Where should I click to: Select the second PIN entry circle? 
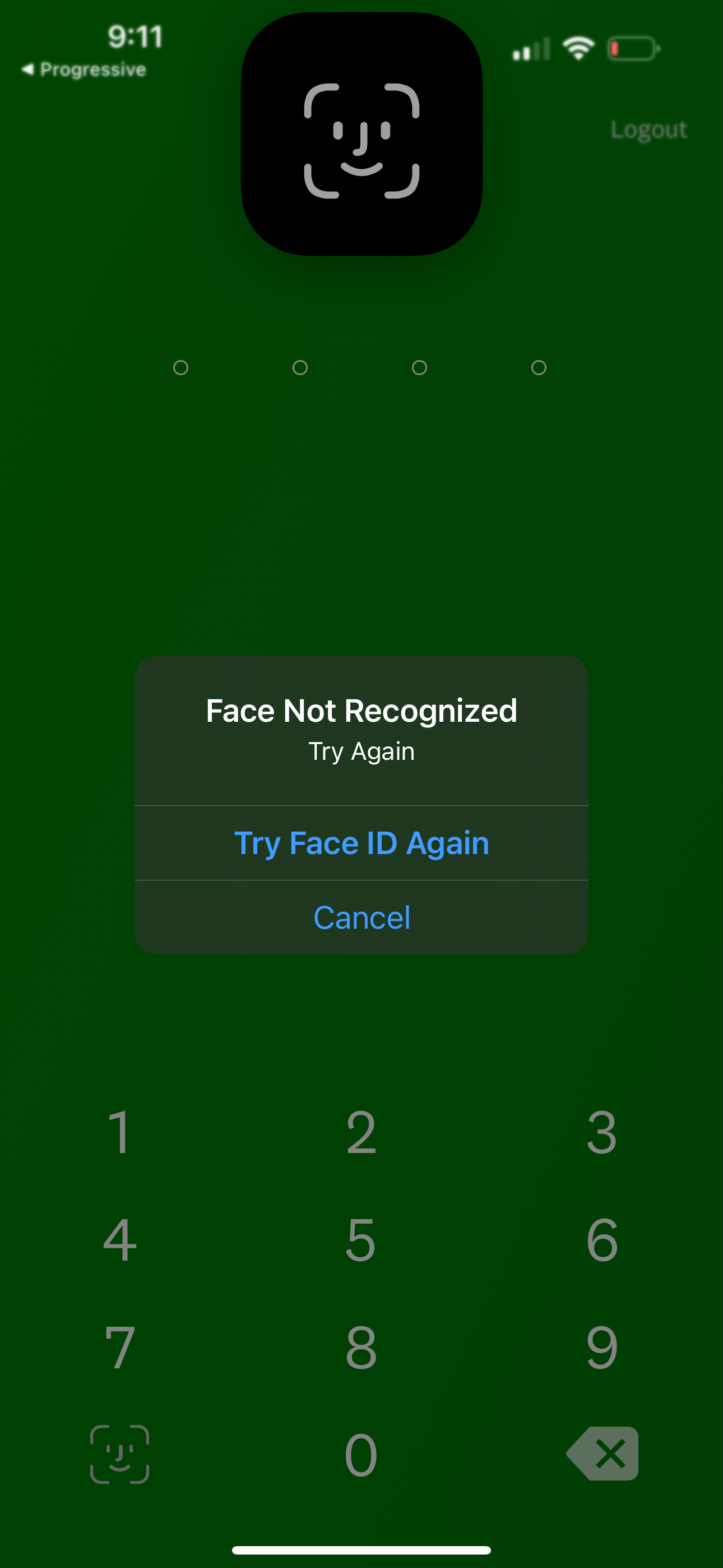point(300,366)
